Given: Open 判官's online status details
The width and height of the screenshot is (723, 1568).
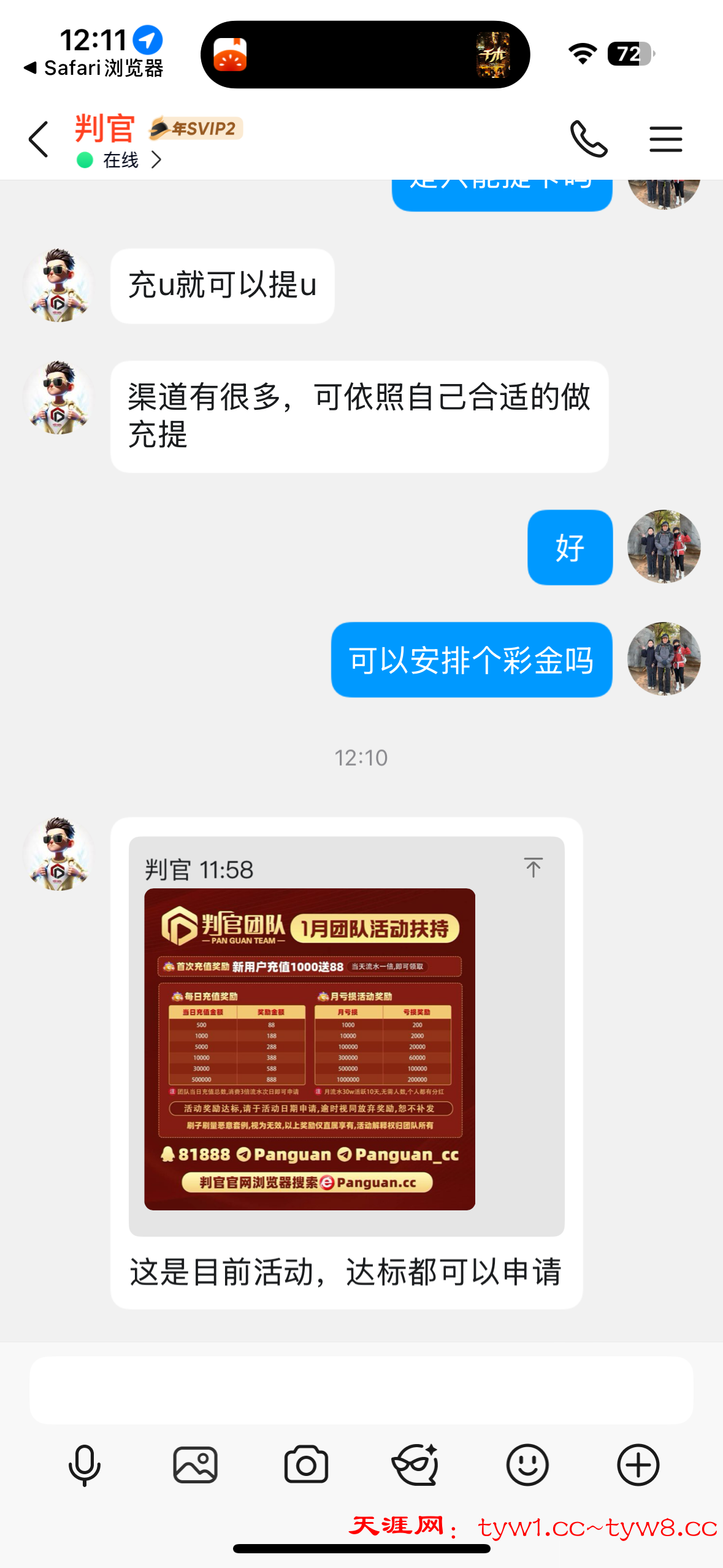Looking at the screenshot, I should [121, 161].
